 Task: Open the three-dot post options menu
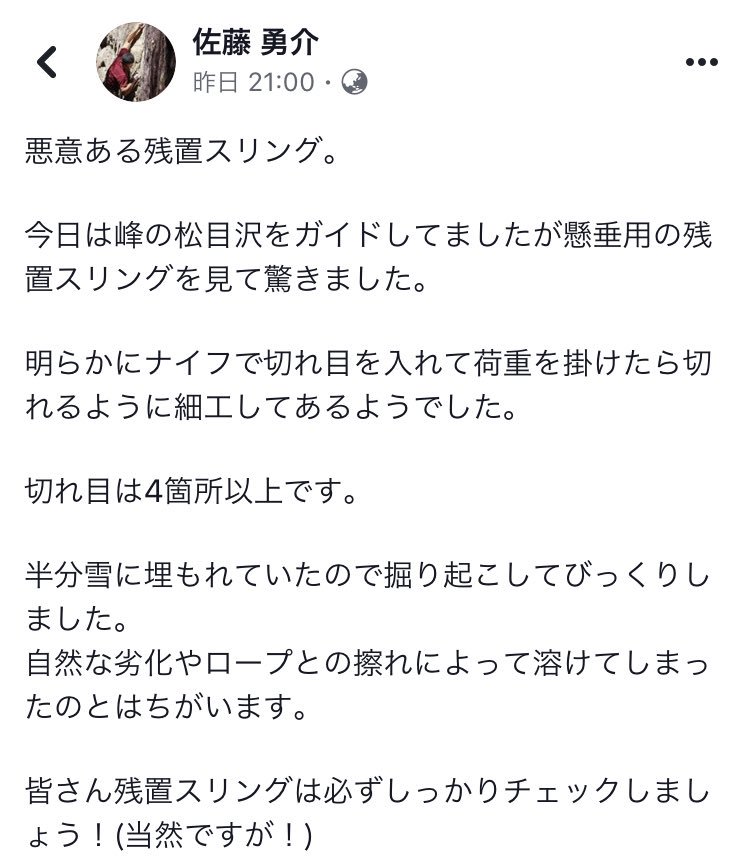click(701, 62)
